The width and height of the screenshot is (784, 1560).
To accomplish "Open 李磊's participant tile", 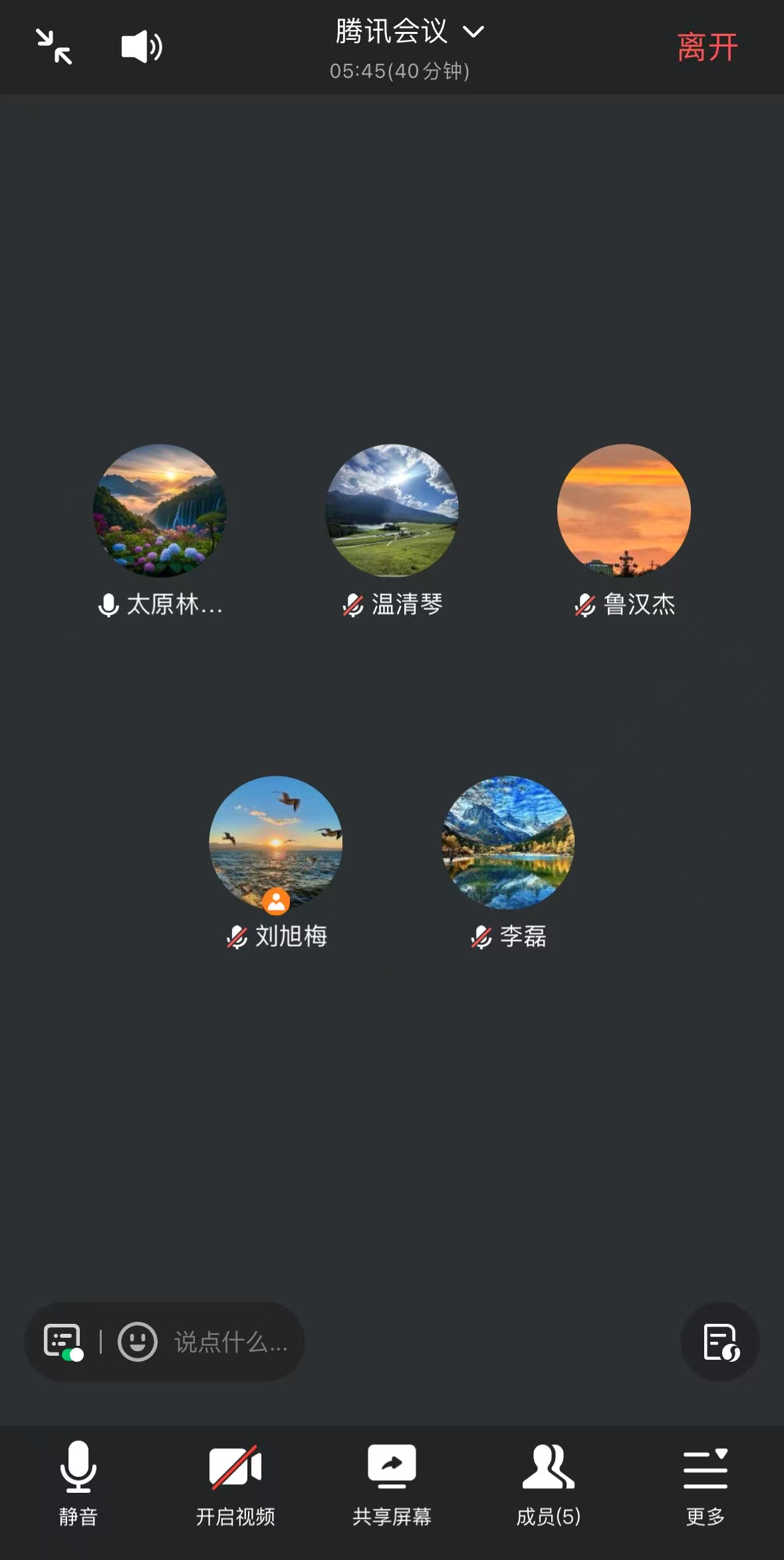I will pos(508,842).
